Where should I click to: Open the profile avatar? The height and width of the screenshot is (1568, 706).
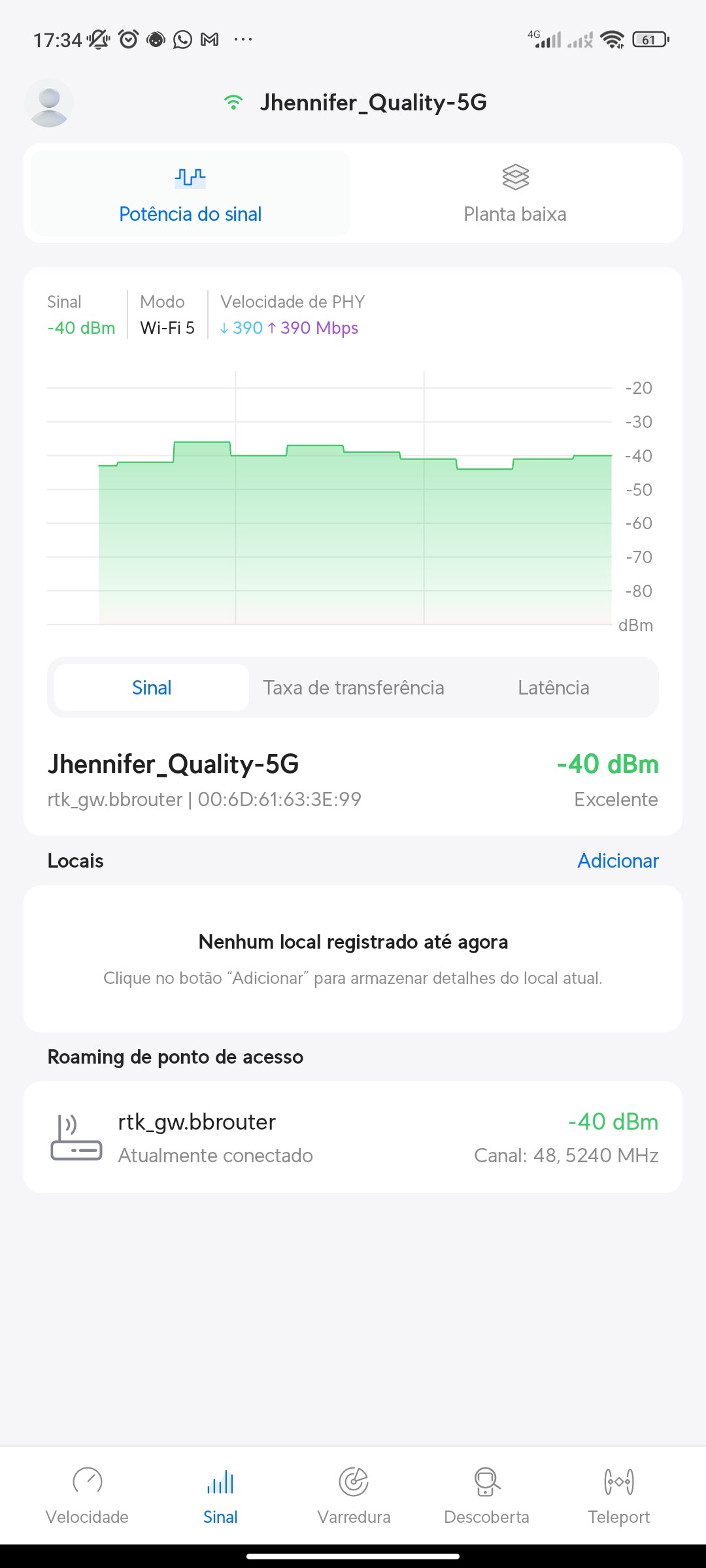click(49, 103)
